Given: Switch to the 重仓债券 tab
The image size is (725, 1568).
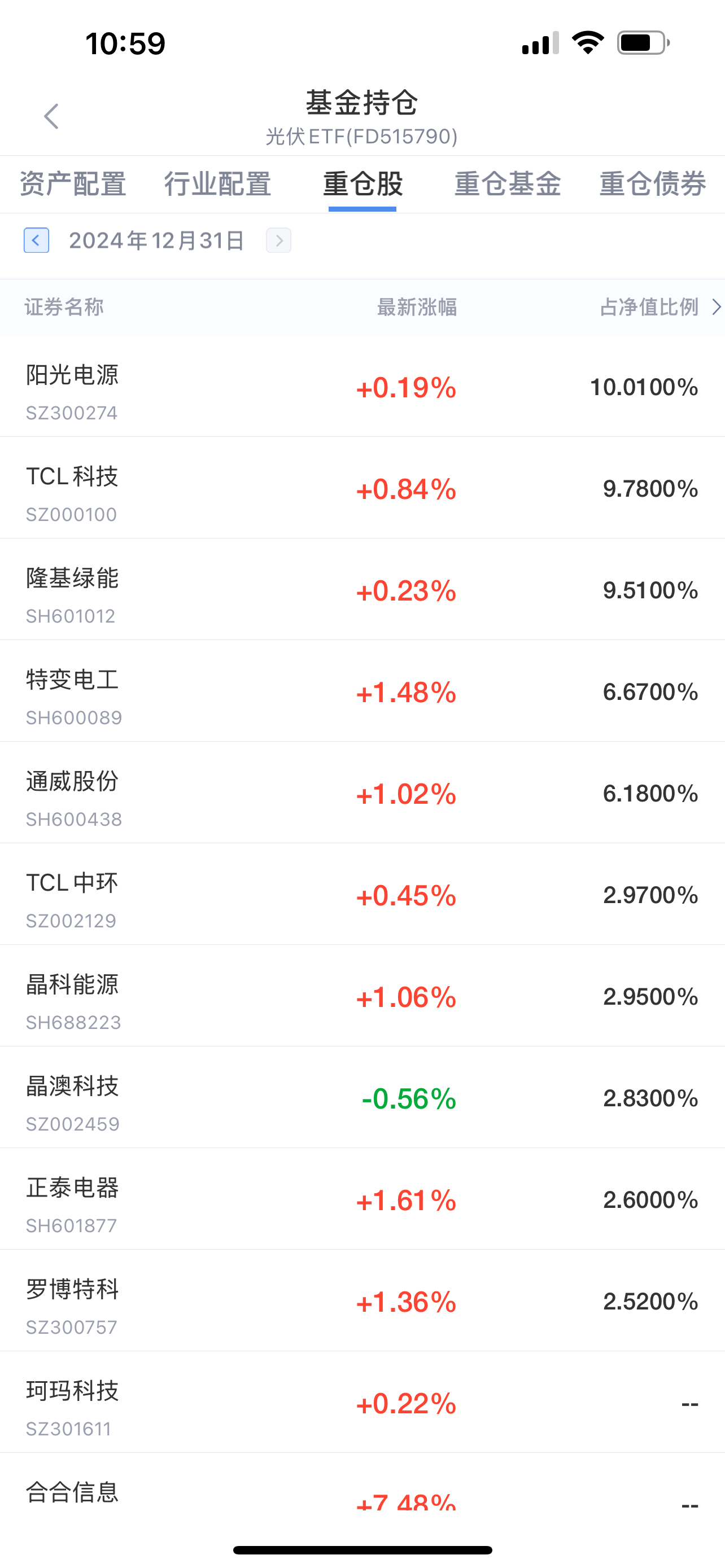Looking at the screenshot, I should (x=653, y=184).
